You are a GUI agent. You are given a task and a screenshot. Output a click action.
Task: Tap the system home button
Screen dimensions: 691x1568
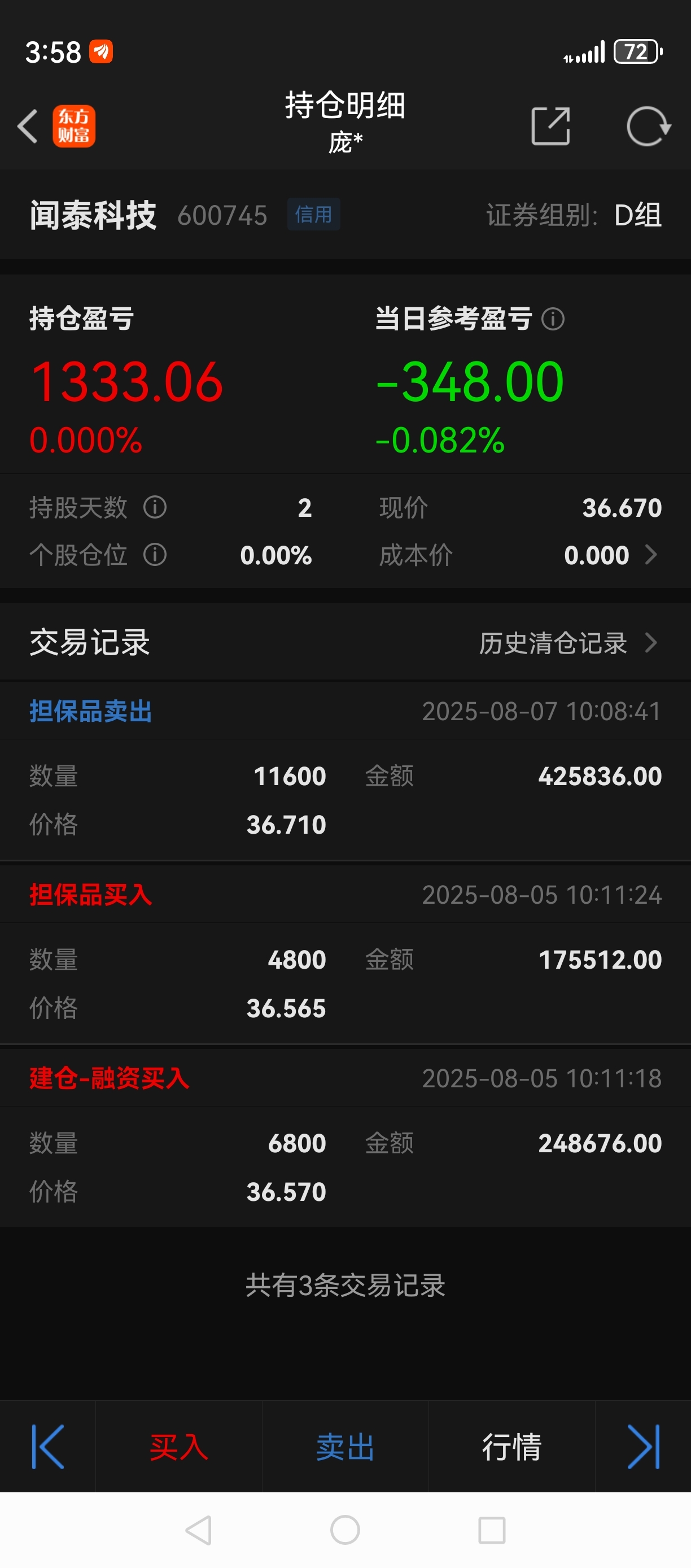[x=345, y=1530]
